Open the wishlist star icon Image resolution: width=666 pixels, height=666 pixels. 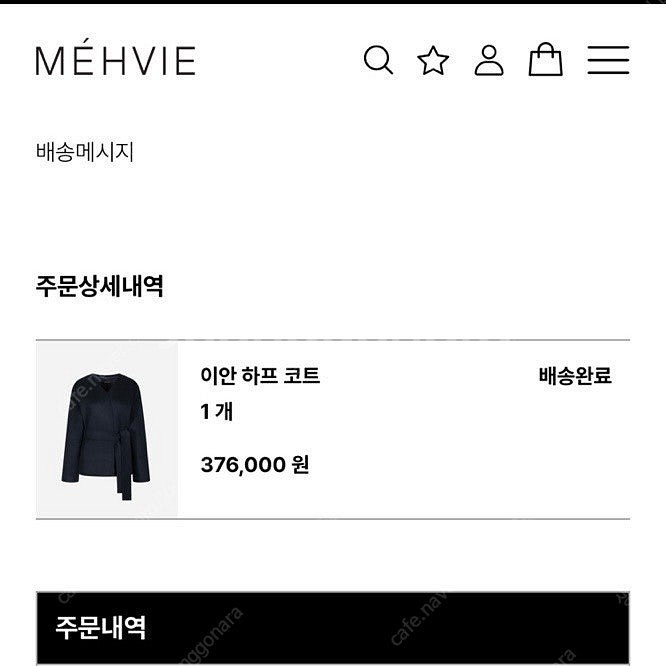tap(433, 60)
